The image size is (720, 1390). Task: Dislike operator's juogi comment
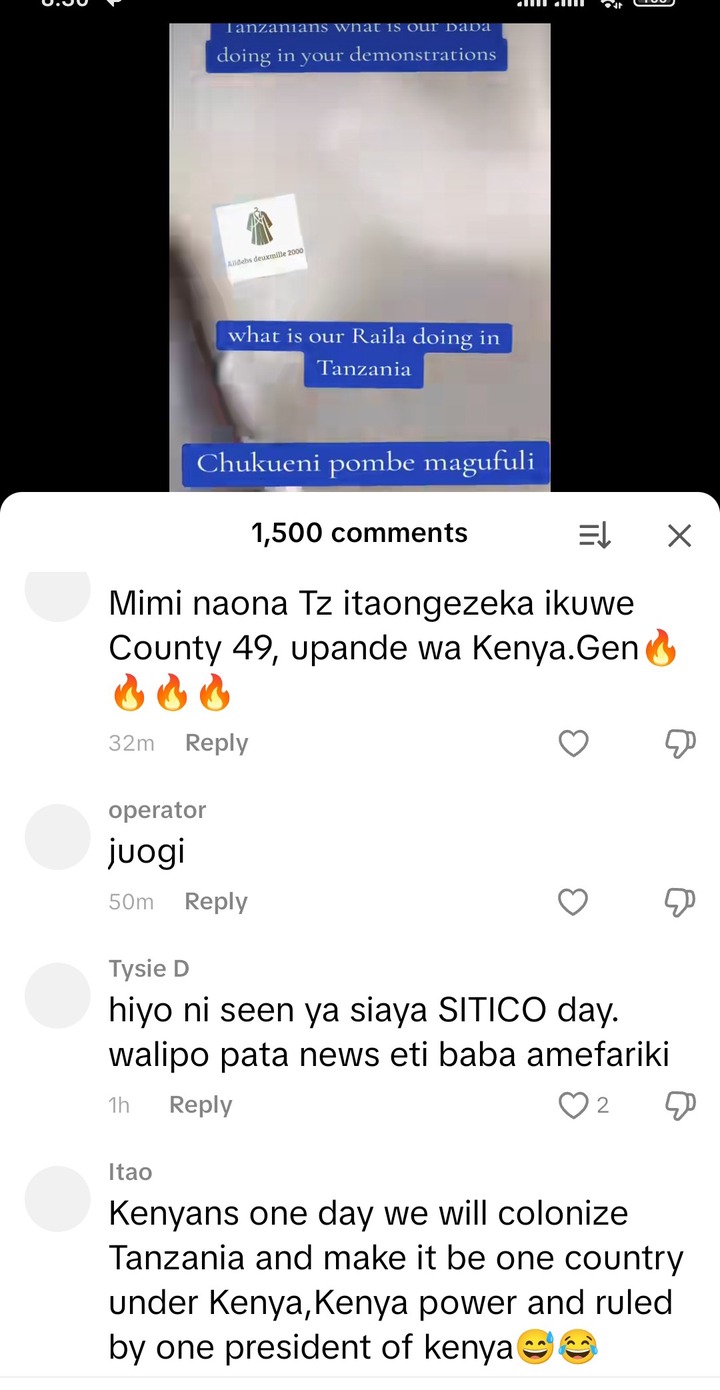(x=680, y=902)
